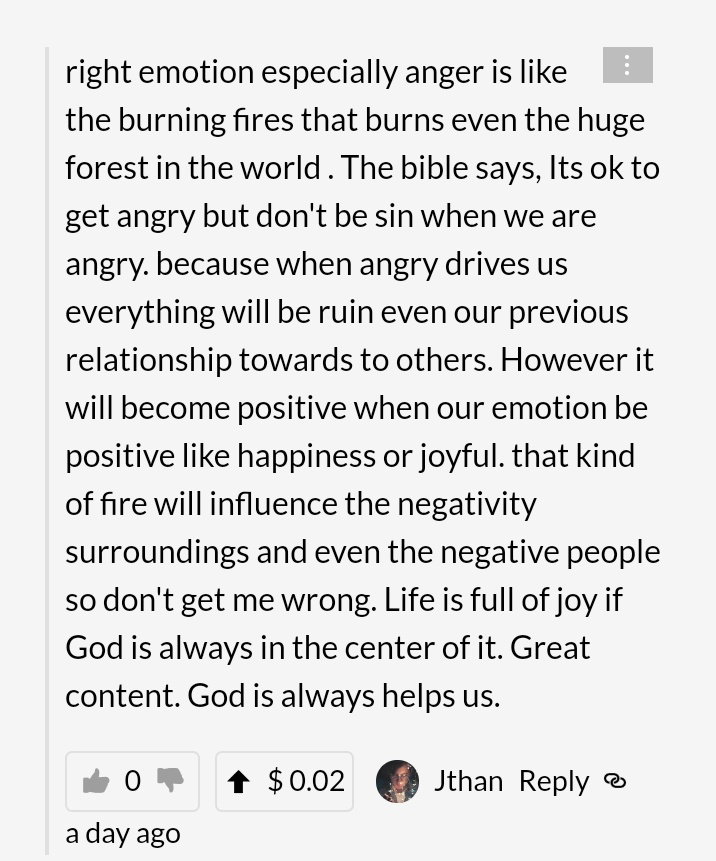Tip this comment via the $ 0.02 button
Screen dimensions: 716x861
(284, 781)
